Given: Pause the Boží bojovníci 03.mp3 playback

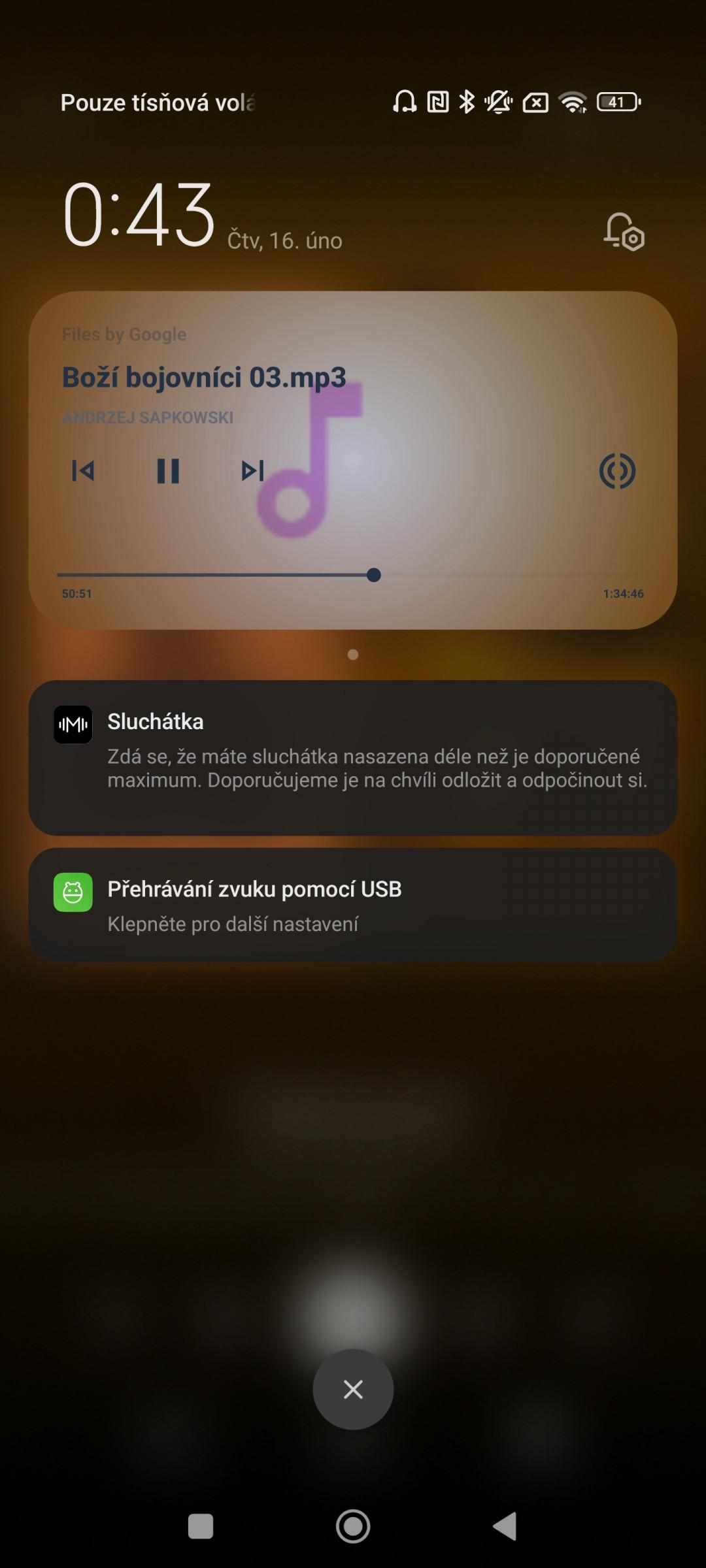Looking at the screenshot, I should [168, 470].
